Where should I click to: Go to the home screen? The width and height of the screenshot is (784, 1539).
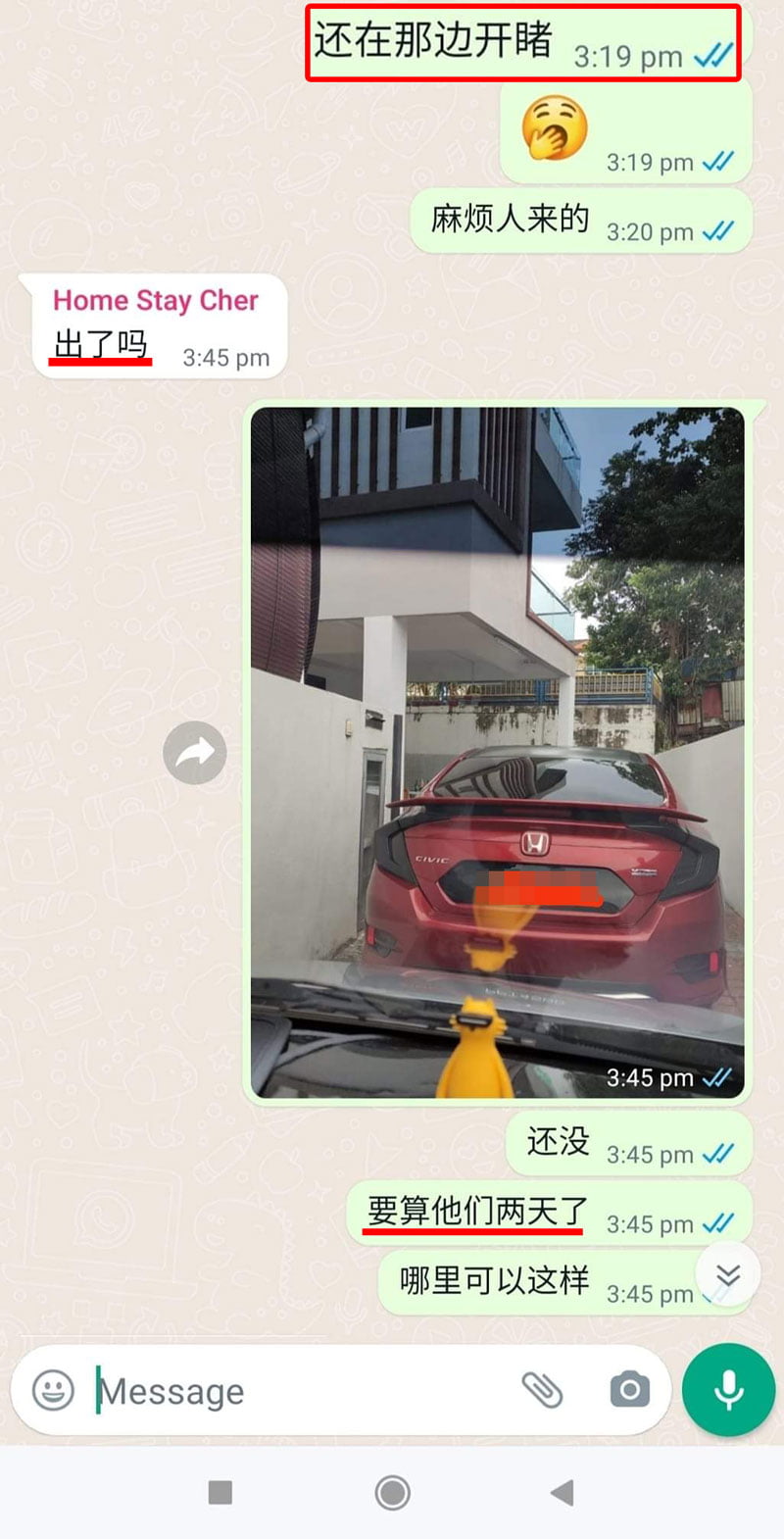coord(392,1493)
